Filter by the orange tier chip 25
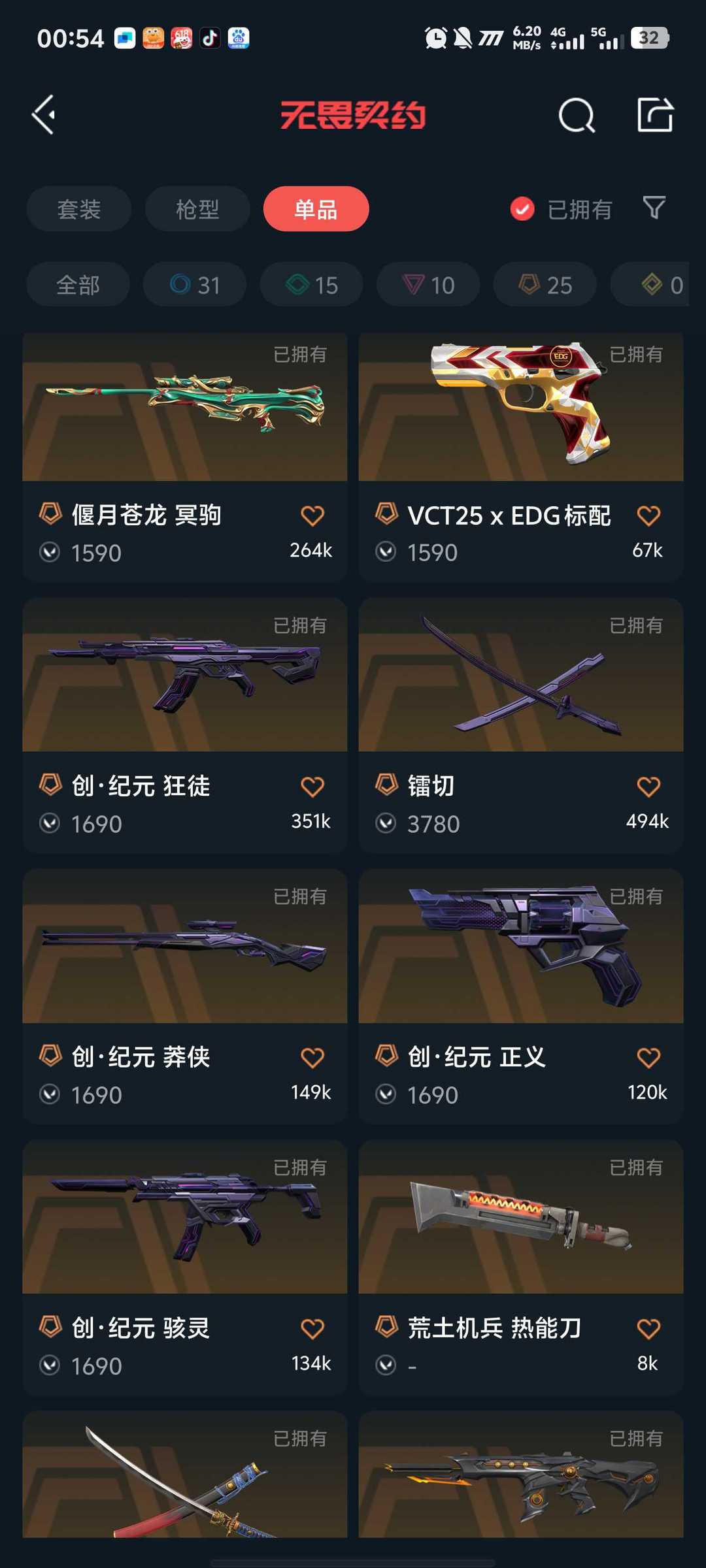Image resolution: width=706 pixels, height=1568 pixels. [545, 285]
